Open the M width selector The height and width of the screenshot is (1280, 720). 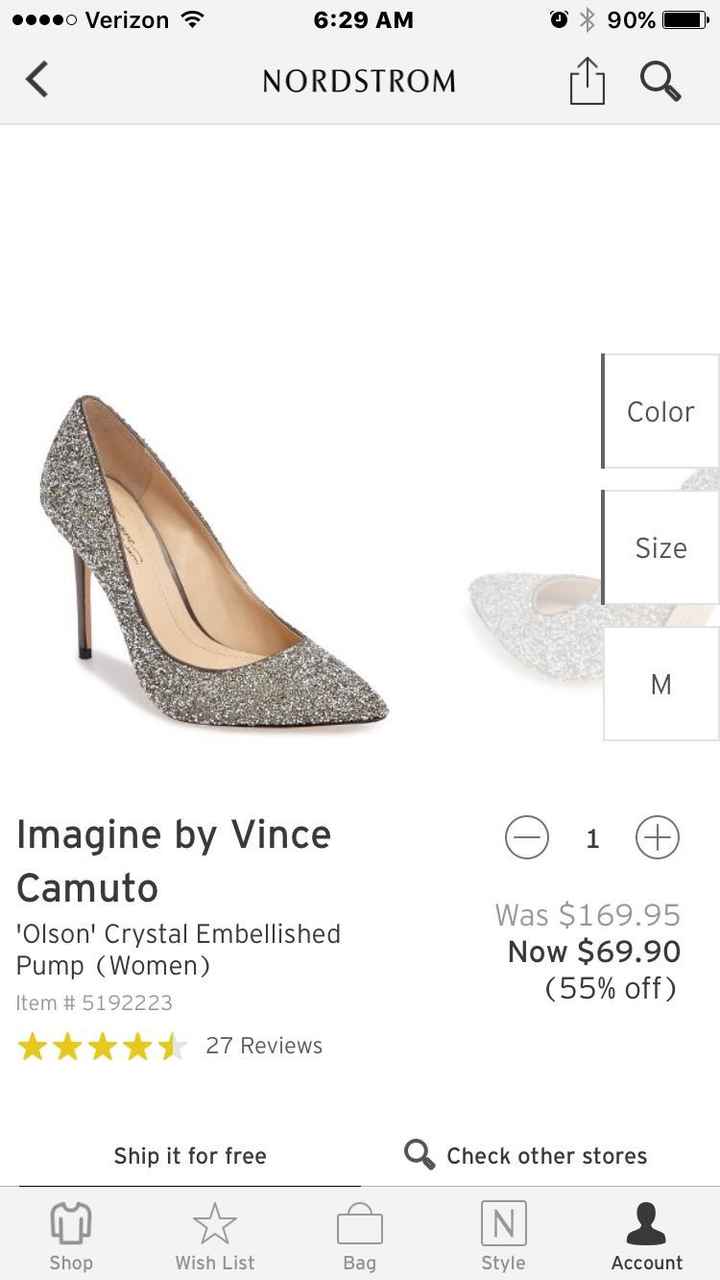(x=659, y=684)
